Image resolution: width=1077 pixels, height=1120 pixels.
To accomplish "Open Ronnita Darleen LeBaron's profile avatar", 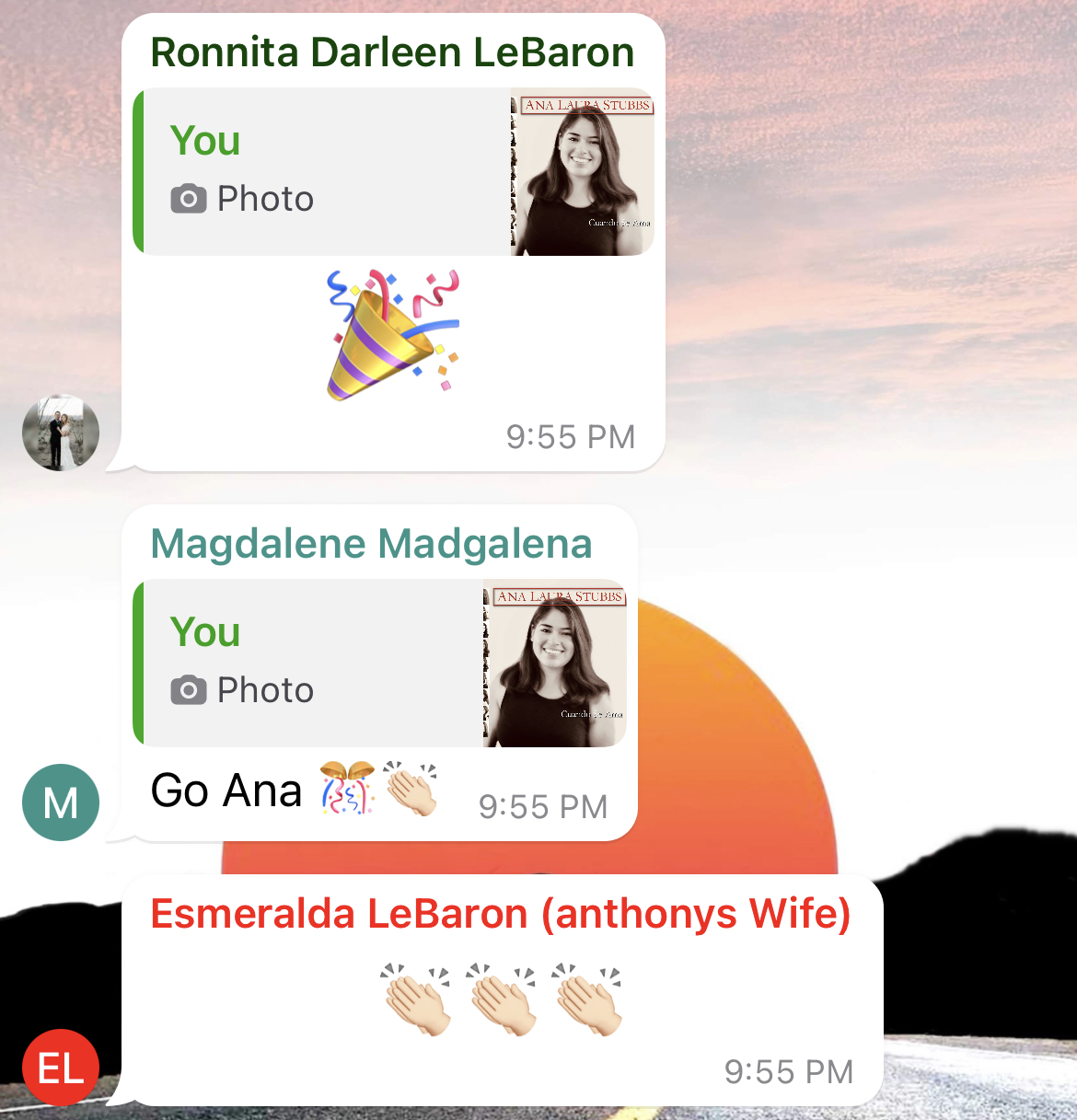I will pyautogui.click(x=61, y=433).
